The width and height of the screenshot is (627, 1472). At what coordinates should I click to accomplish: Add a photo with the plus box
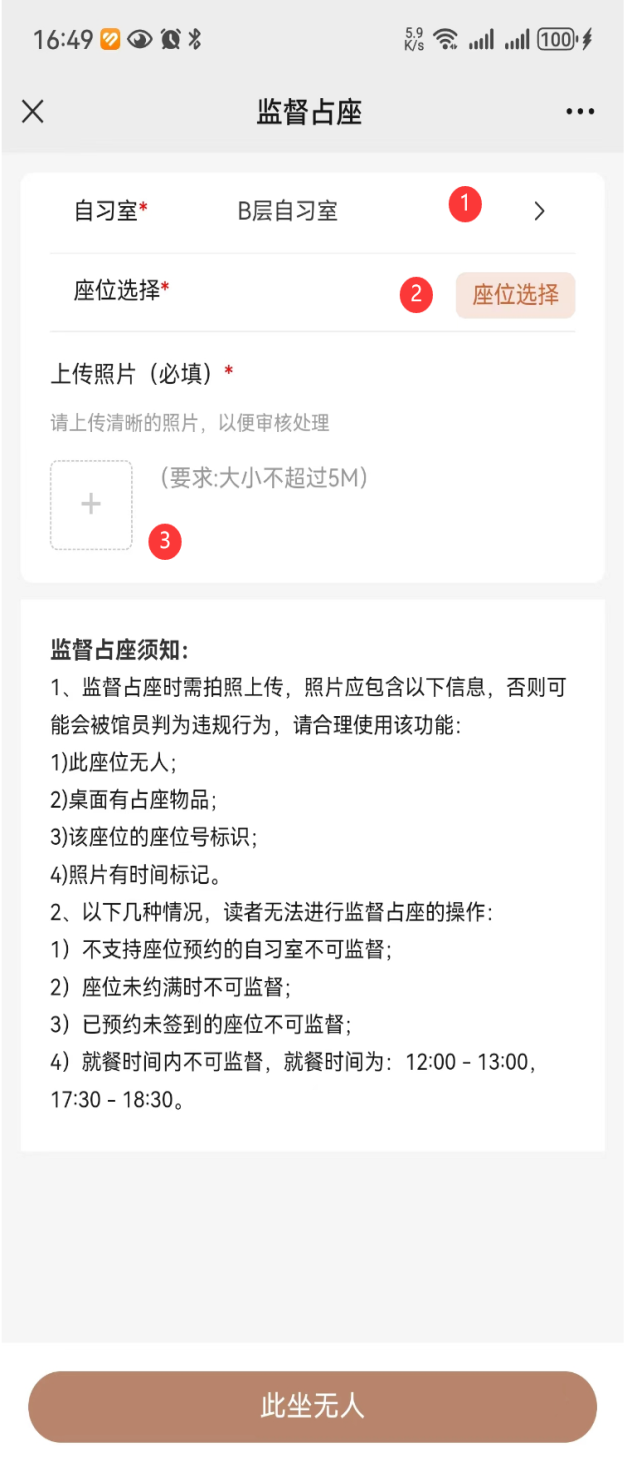tap(91, 504)
